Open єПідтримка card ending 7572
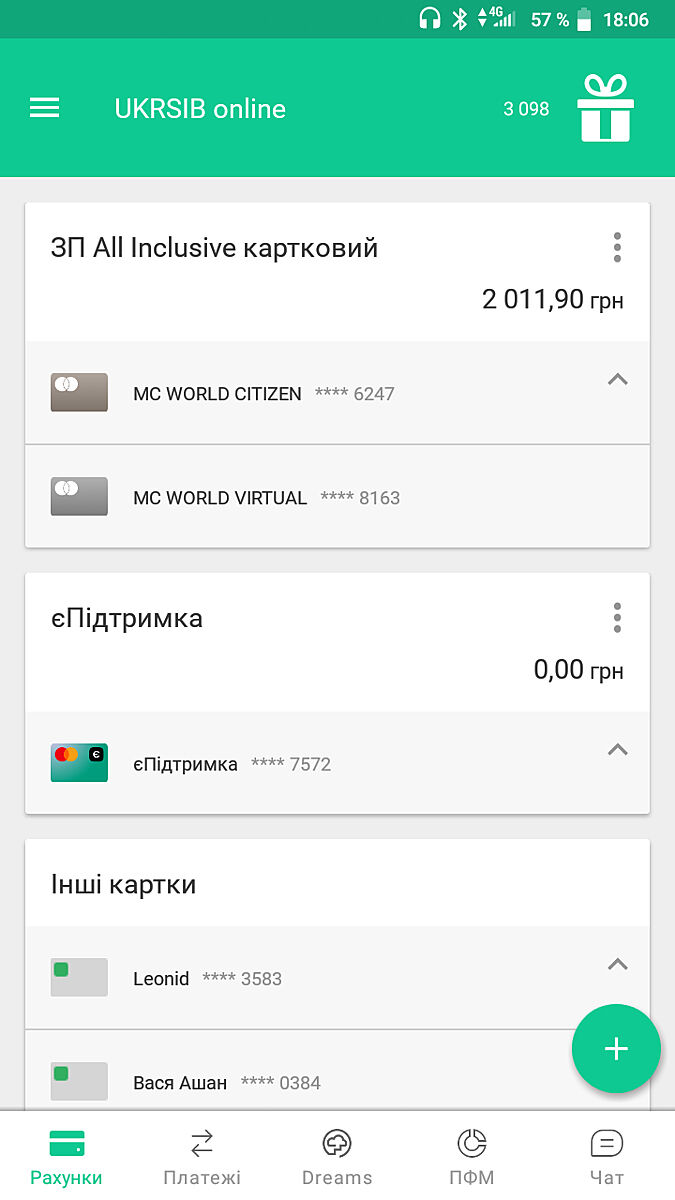Image resolution: width=675 pixels, height=1200 pixels. [232, 764]
